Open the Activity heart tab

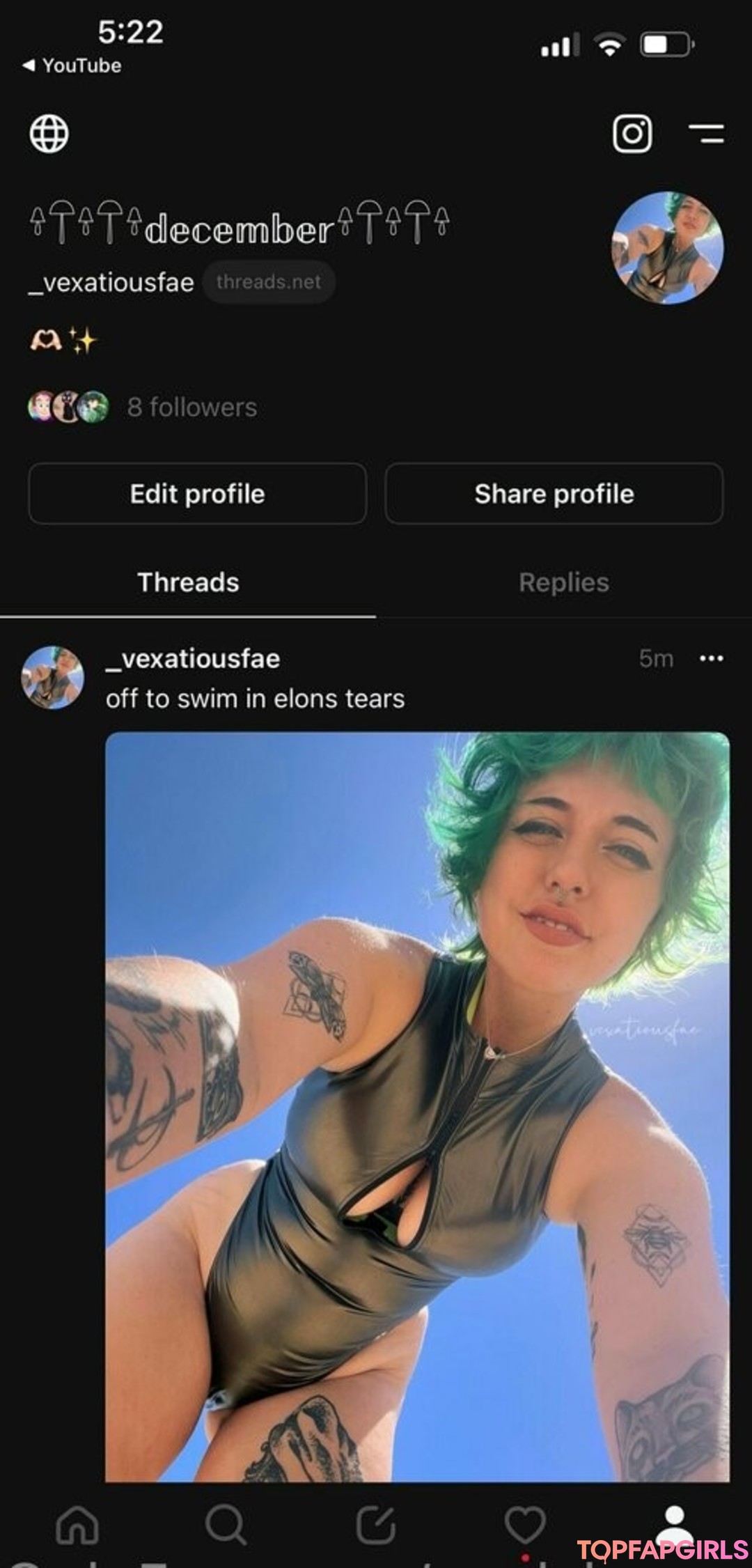(525, 1524)
